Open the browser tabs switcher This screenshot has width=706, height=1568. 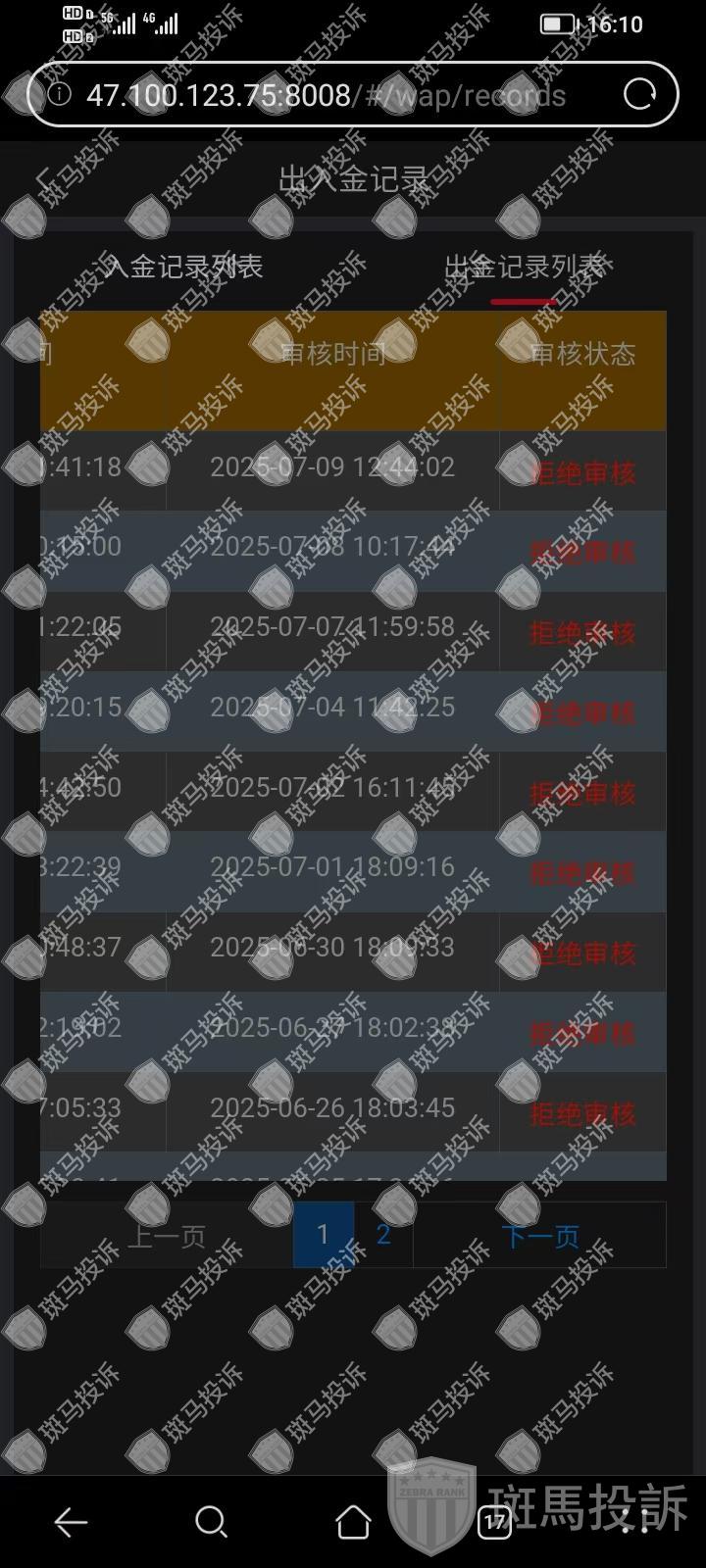click(x=494, y=1522)
